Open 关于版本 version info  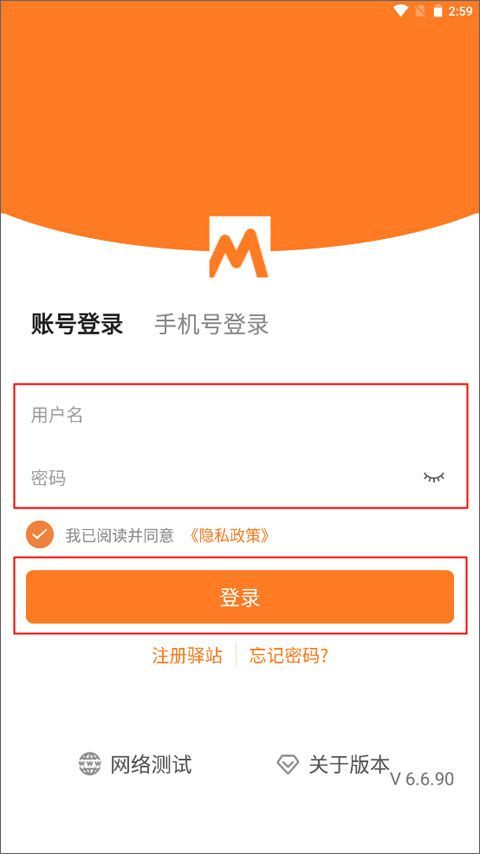pos(333,764)
